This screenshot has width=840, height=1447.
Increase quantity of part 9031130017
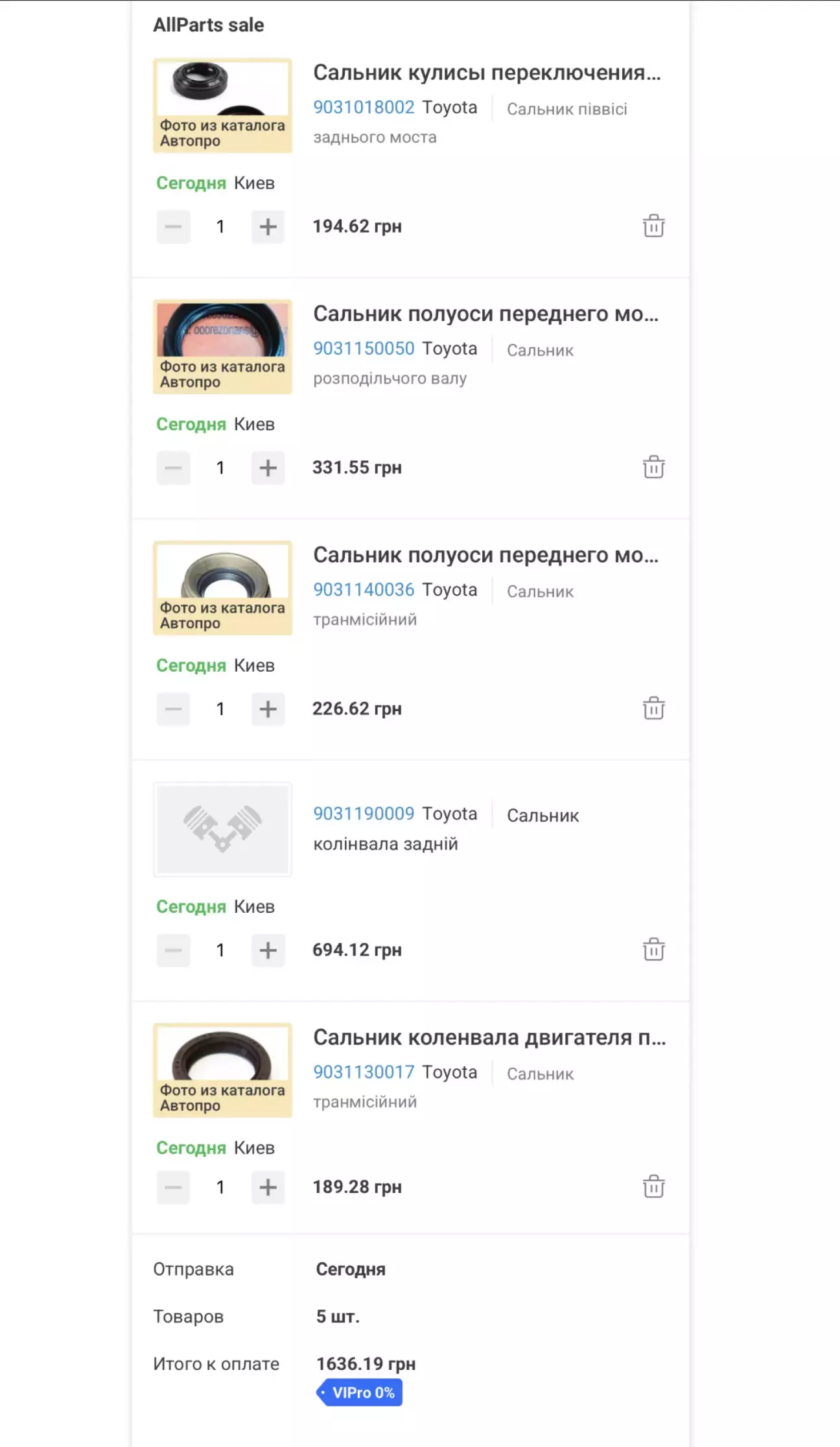click(268, 1188)
